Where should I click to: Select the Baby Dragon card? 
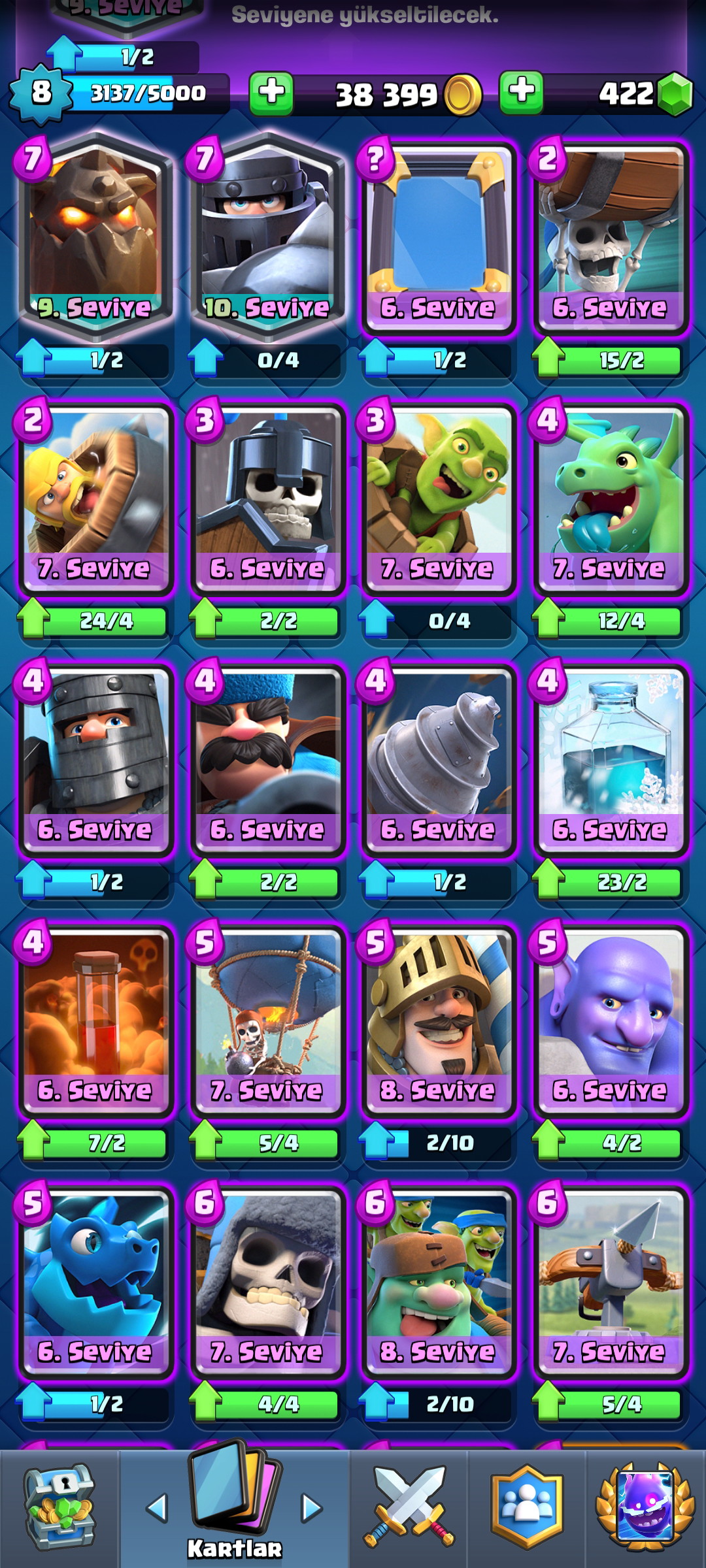tap(611, 498)
